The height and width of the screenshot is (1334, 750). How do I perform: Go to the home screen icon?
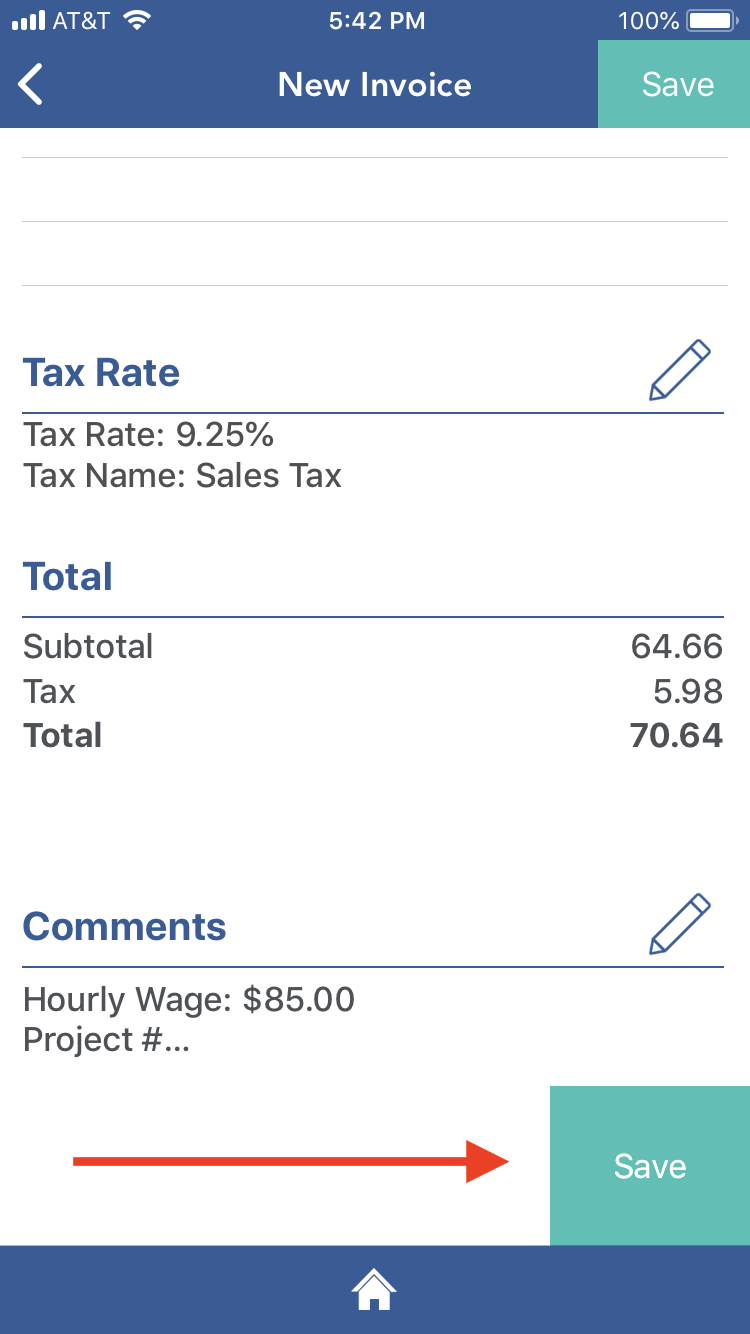[x=375, y=1290]
